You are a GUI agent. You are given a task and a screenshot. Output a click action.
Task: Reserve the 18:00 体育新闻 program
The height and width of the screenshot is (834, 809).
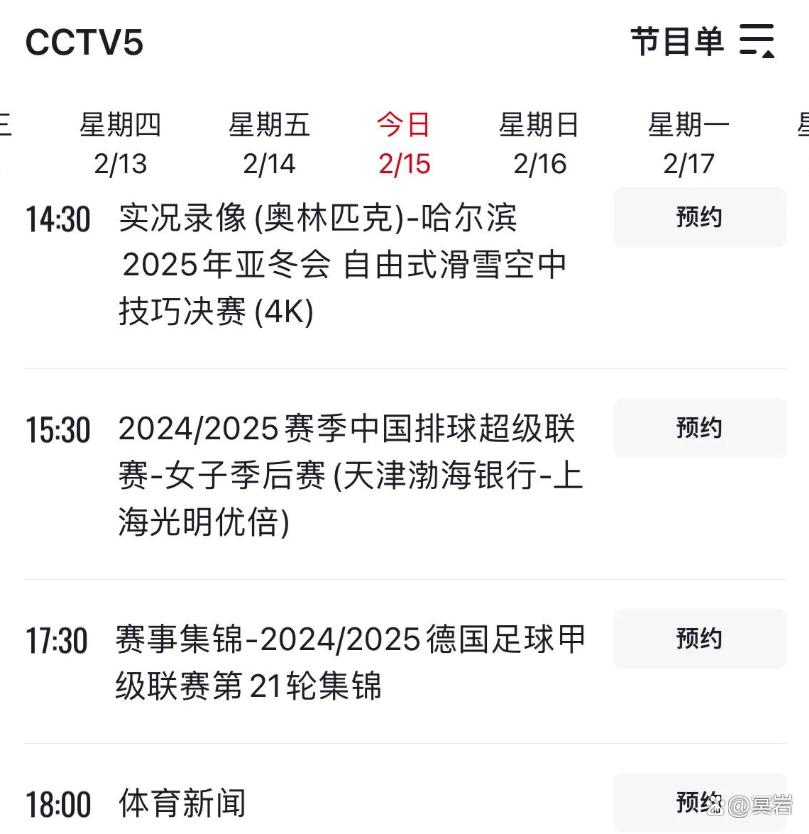[699, 802]
